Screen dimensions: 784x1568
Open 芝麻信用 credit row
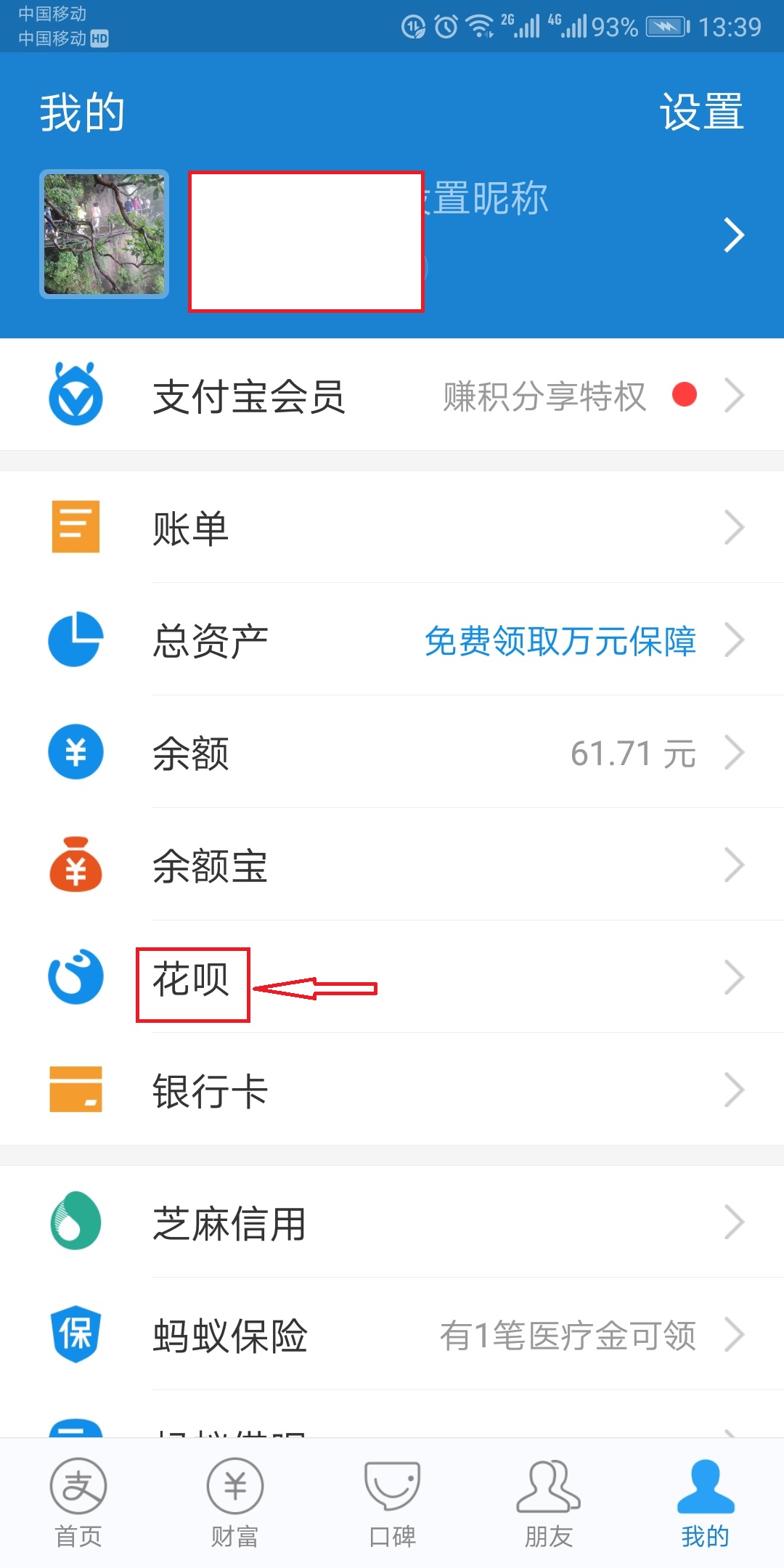tap(392, 1222)
